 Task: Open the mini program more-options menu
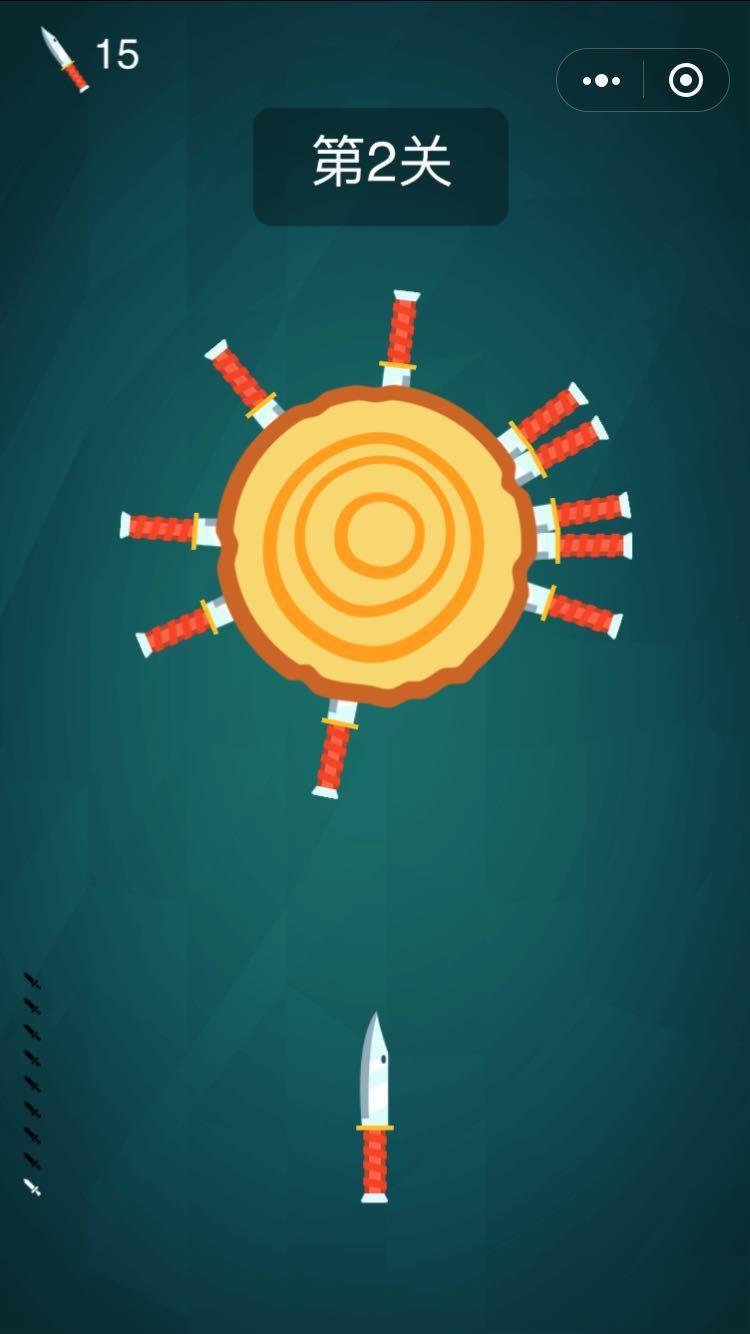601,80
